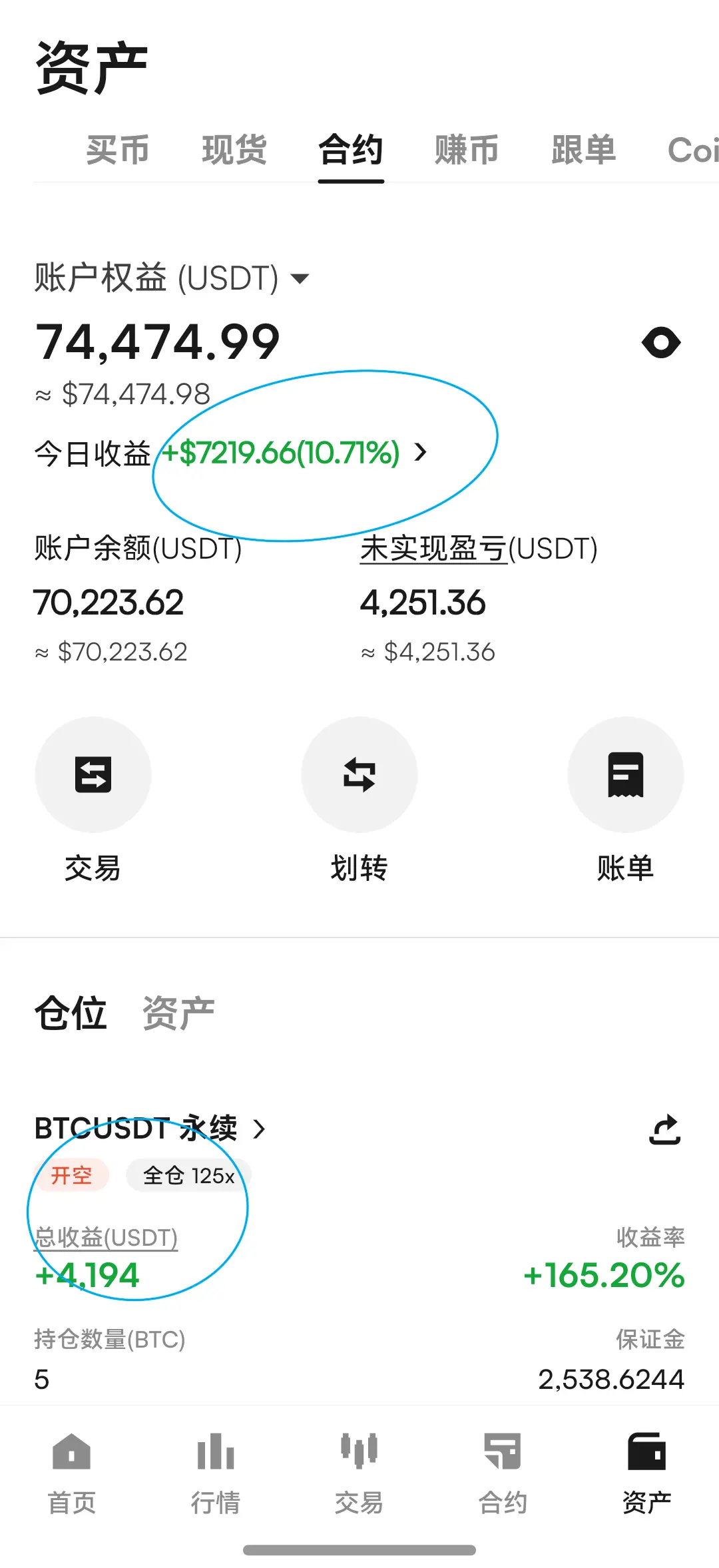Select the 合约 top tab
This screenshot has height=1568, width=719.
click(x=350, y=150)
